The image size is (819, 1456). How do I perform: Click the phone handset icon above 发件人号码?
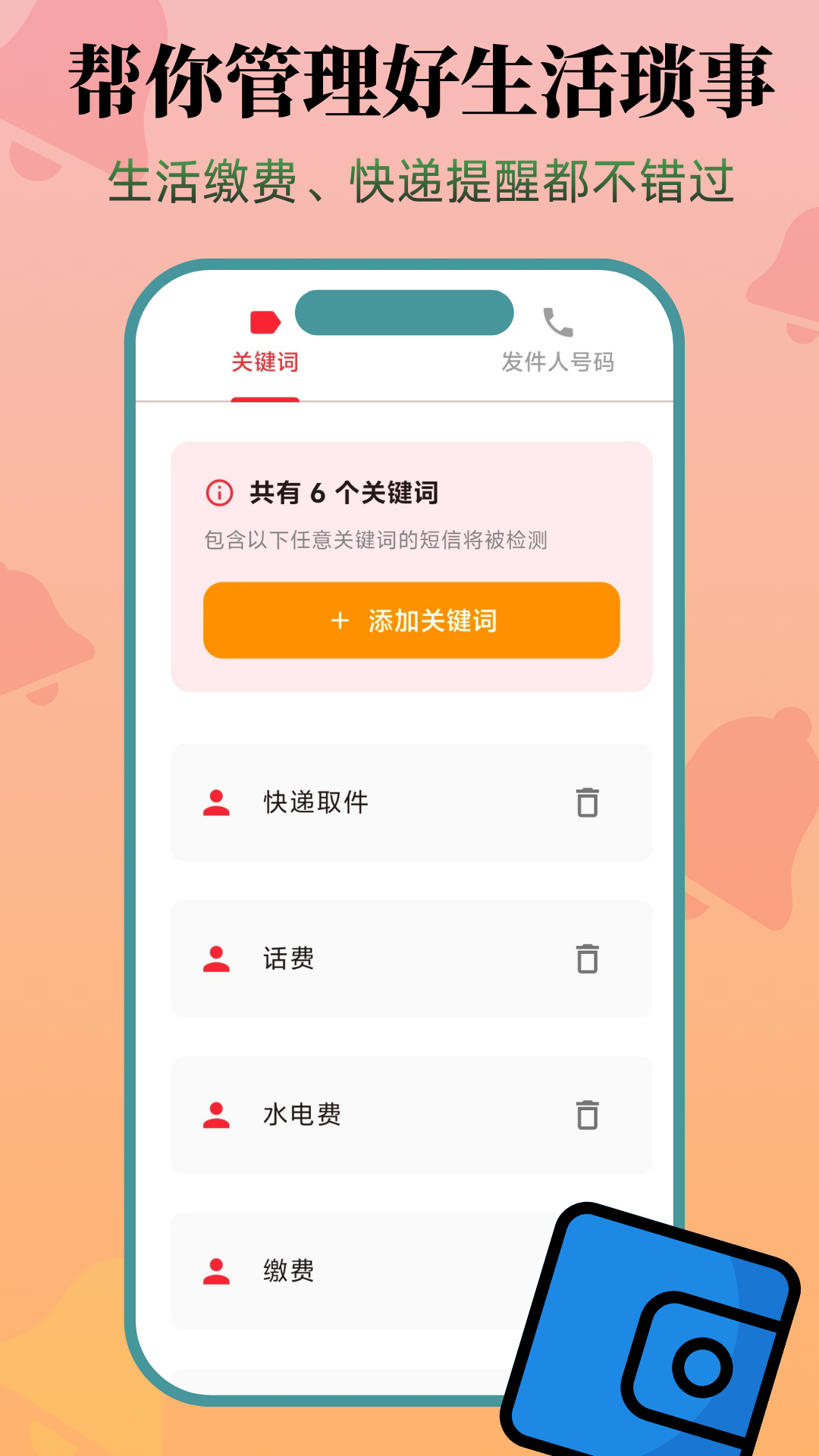556,322
